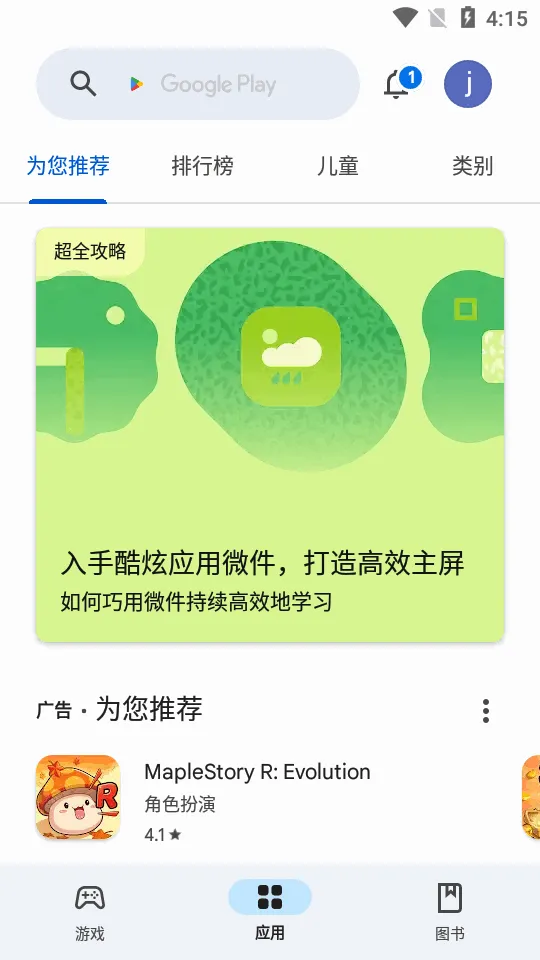Open overflow menu next to 广告 · 为您推荐
Screen dimensions: 540x960
click(x=486, y=711)
